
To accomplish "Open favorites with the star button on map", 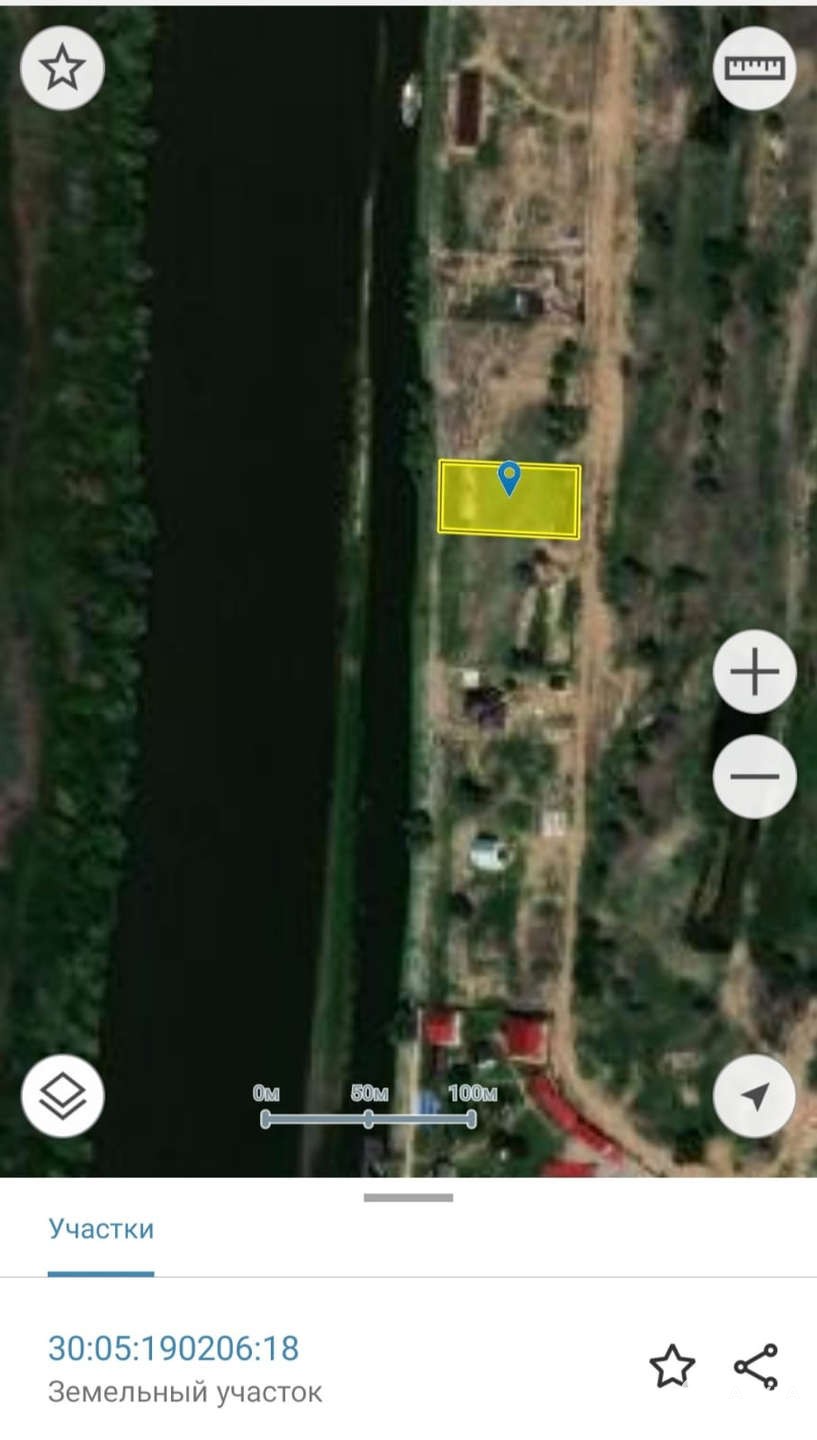I will [62, 68].
